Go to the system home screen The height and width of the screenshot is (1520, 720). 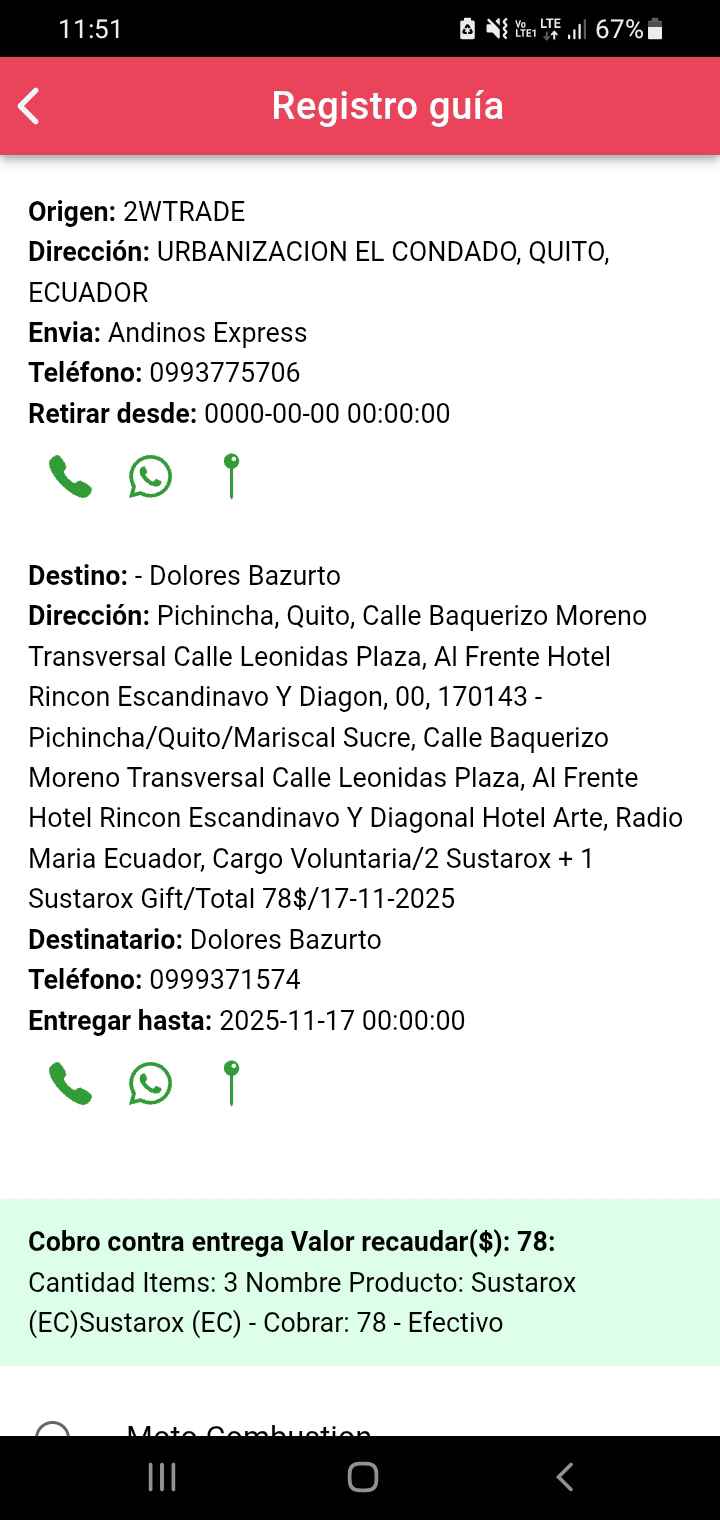click(362, 1477)
